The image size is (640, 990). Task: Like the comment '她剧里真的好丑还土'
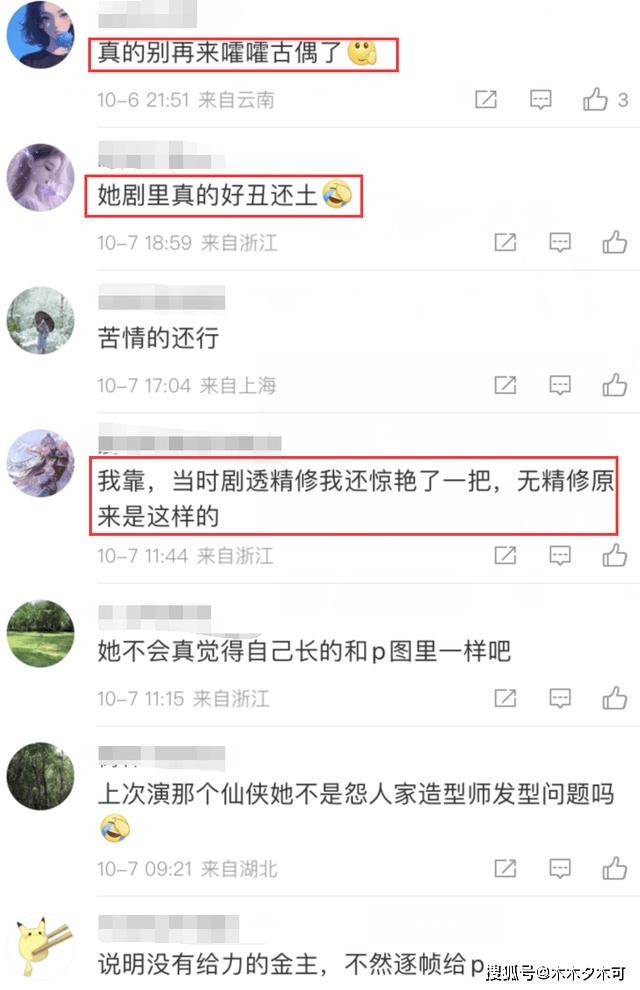coord(614,242)
